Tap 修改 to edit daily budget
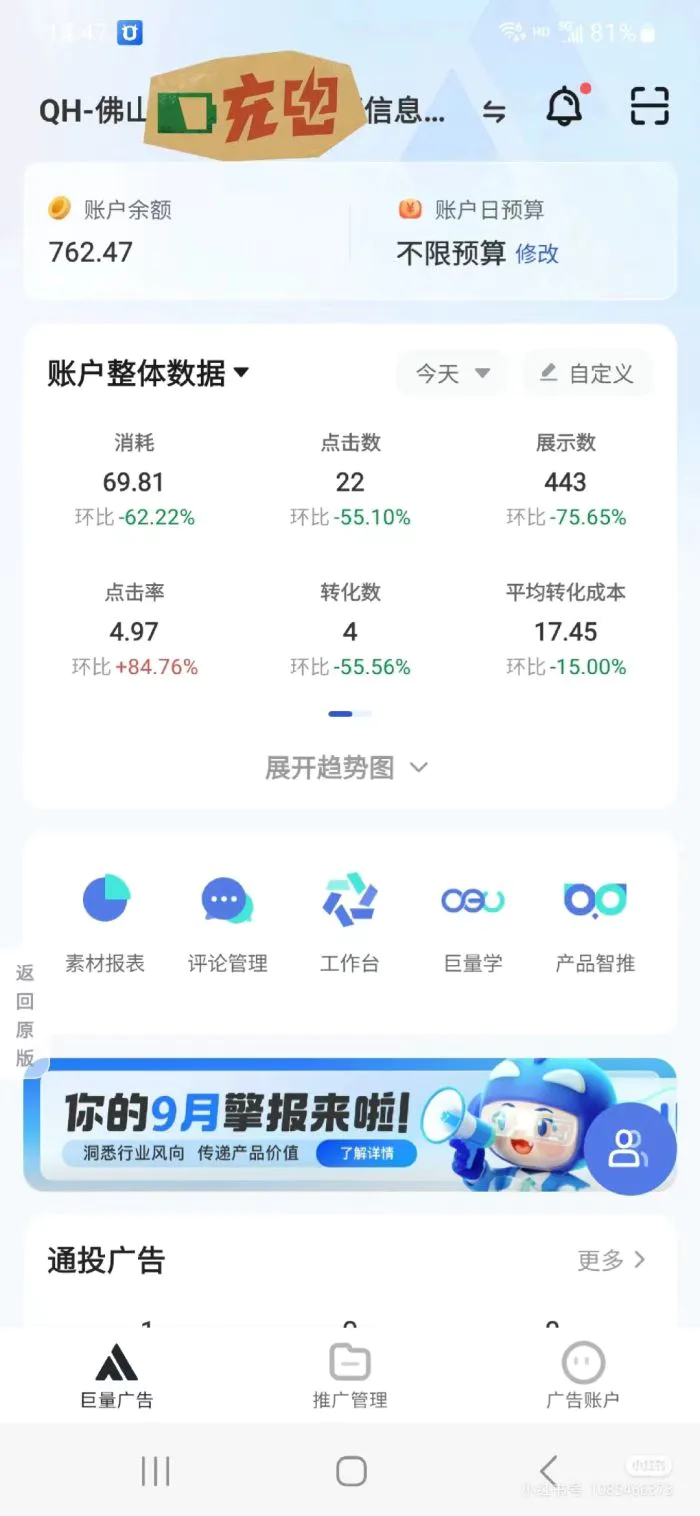Viewport: 700px width, 1516px height. click(x=537, y=254)
